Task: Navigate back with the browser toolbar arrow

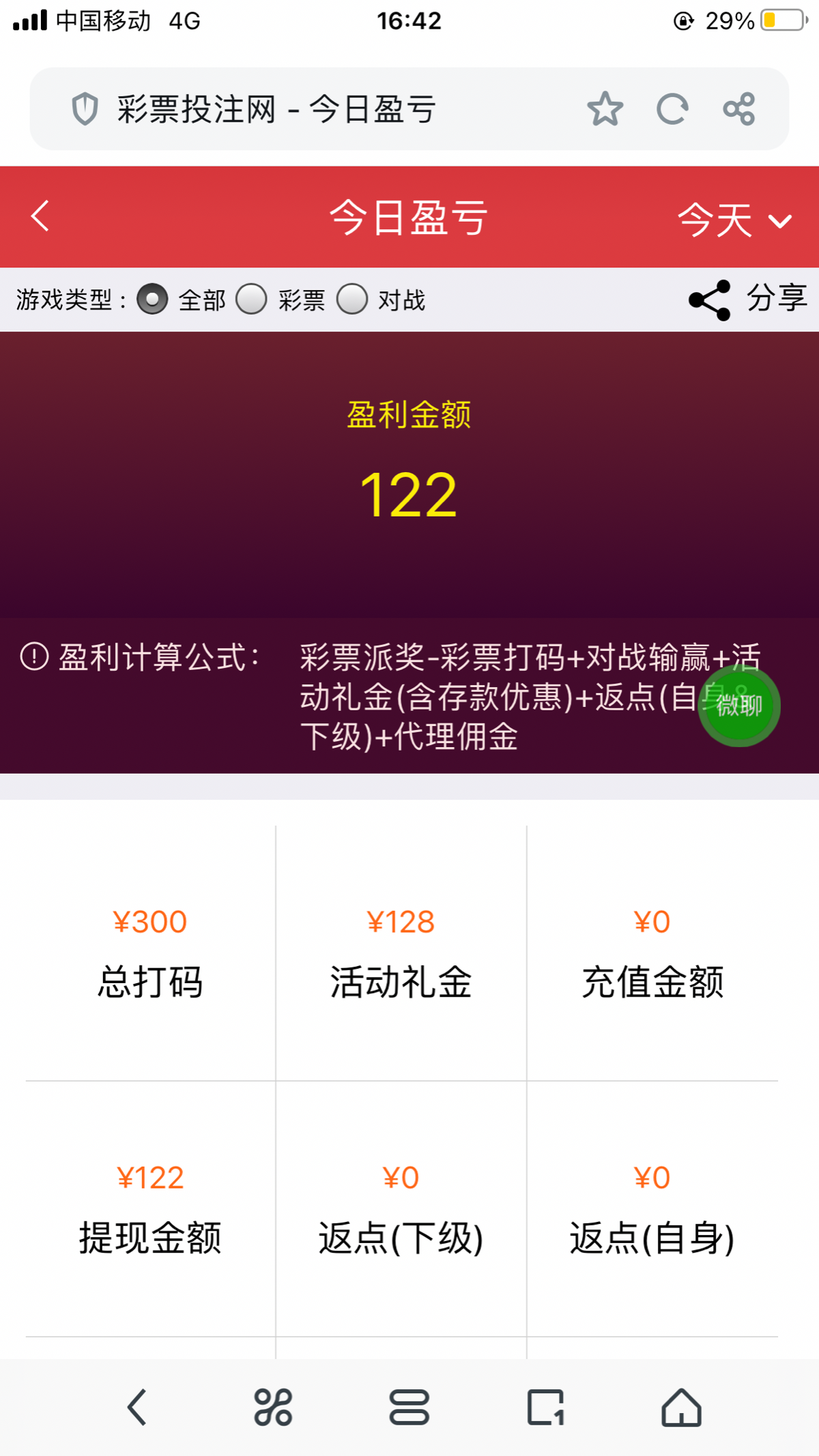Action: [137, 1408]
